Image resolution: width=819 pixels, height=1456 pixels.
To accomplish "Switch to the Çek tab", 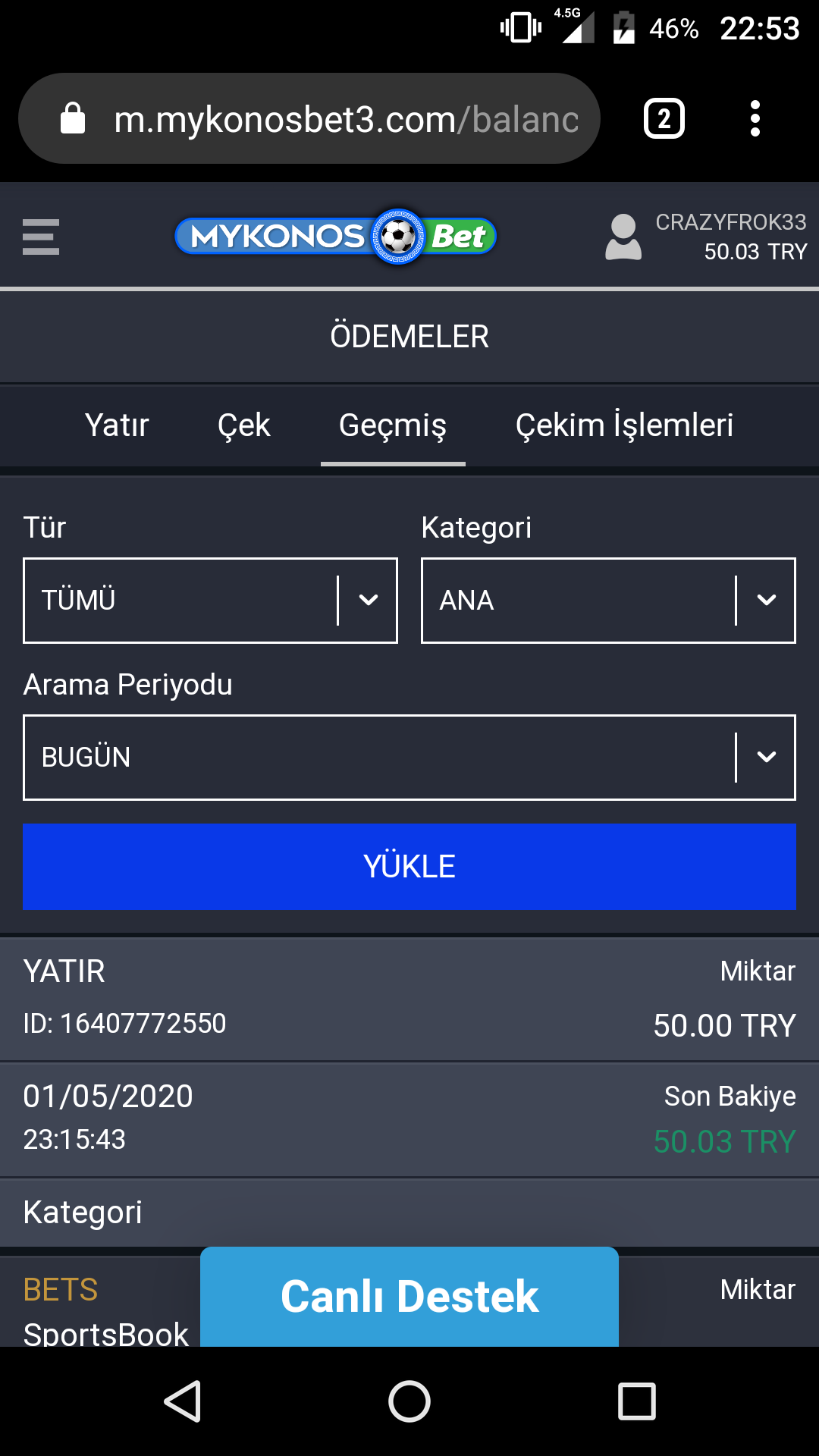I will 243,425.
